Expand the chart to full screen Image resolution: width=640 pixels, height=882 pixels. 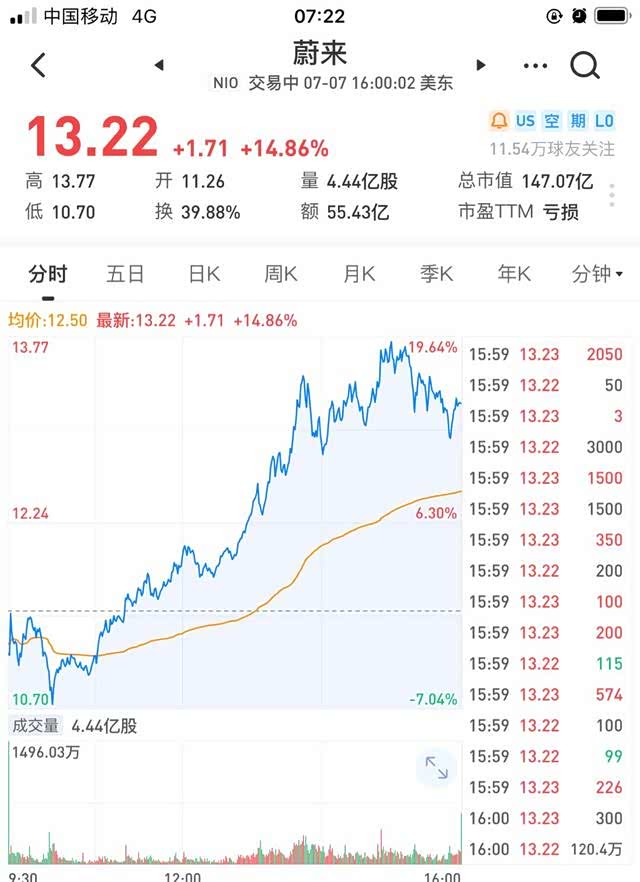[x=437, y=768]
